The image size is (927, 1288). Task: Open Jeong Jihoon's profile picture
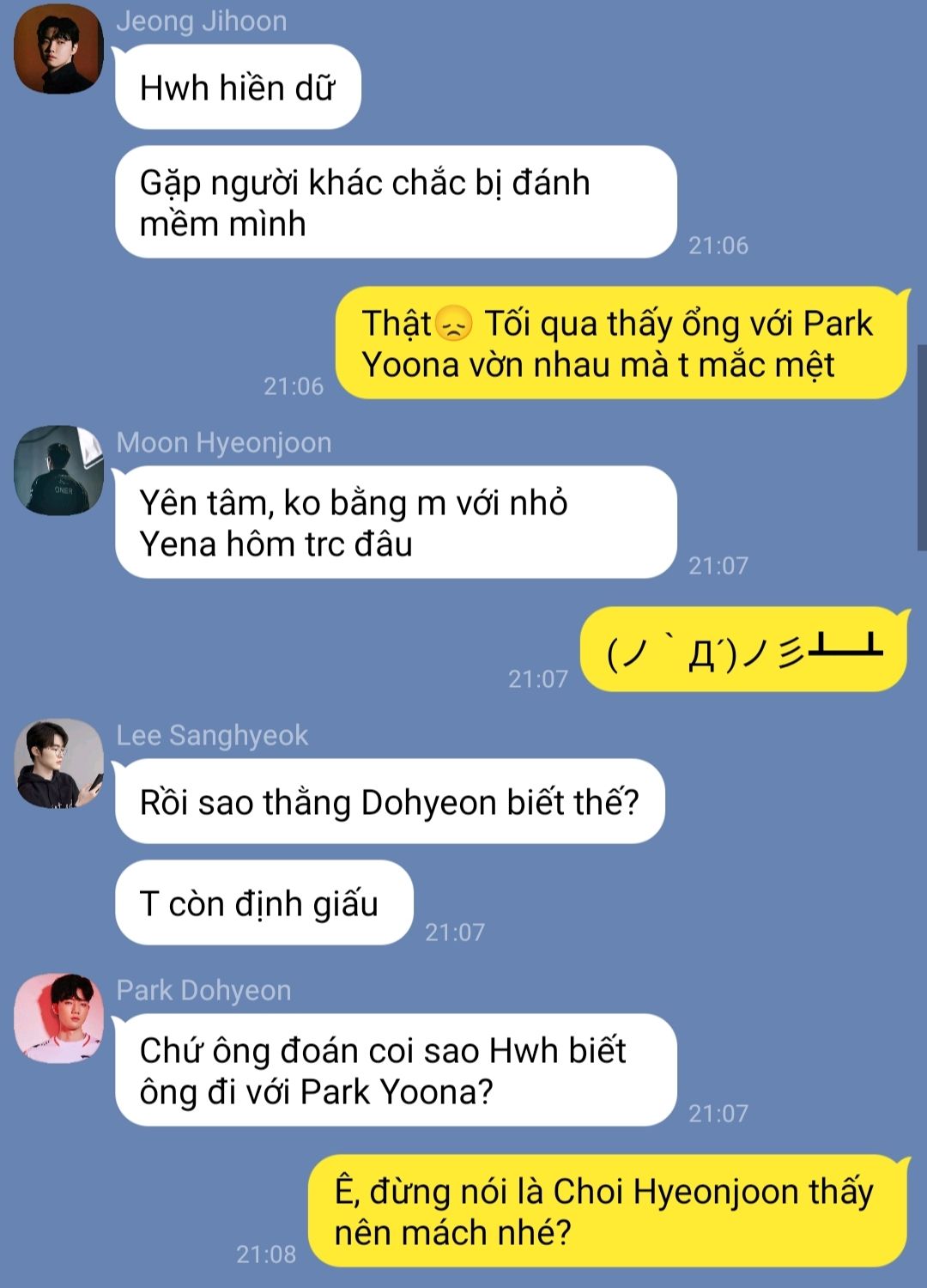pyautogui.click(x=58, y=49)
